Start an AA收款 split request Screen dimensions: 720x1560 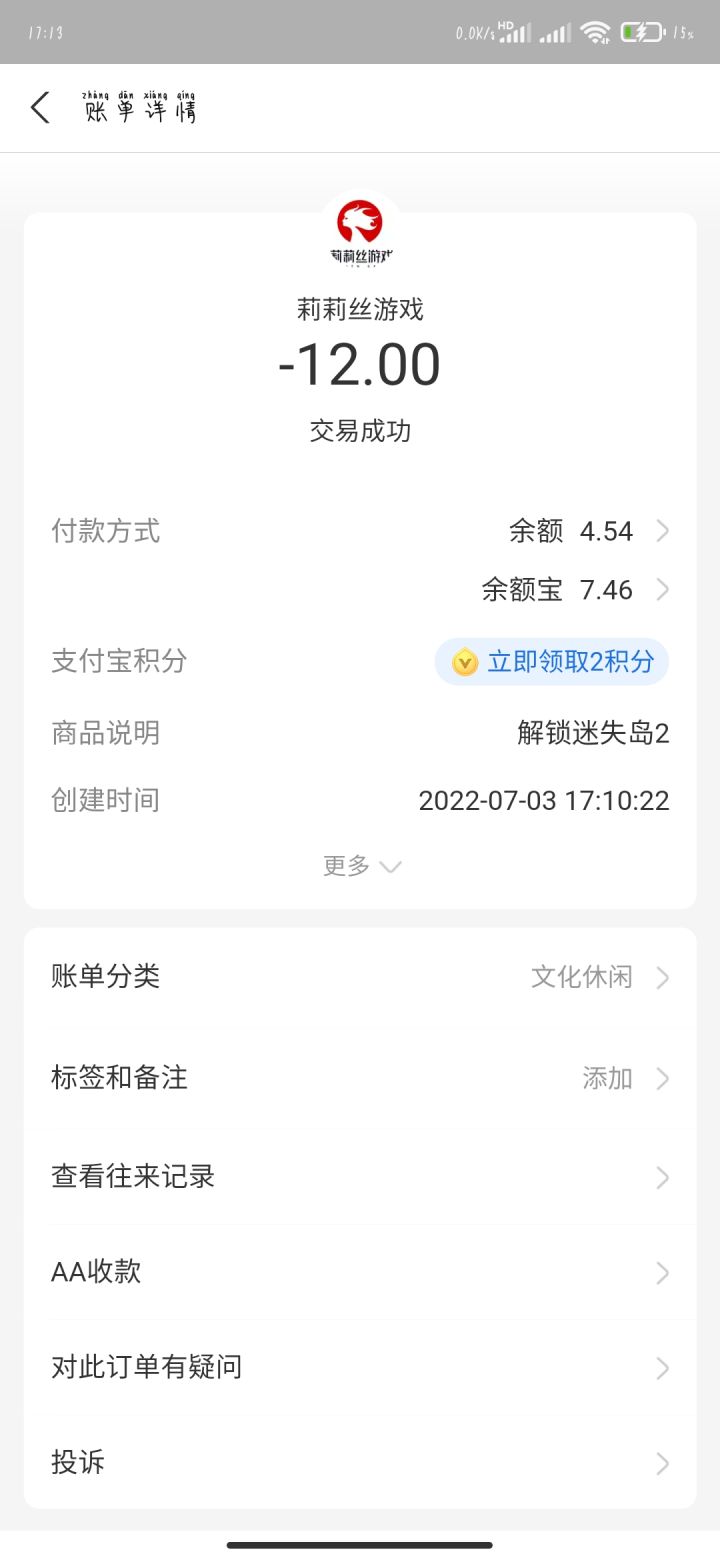point(360,1272)
